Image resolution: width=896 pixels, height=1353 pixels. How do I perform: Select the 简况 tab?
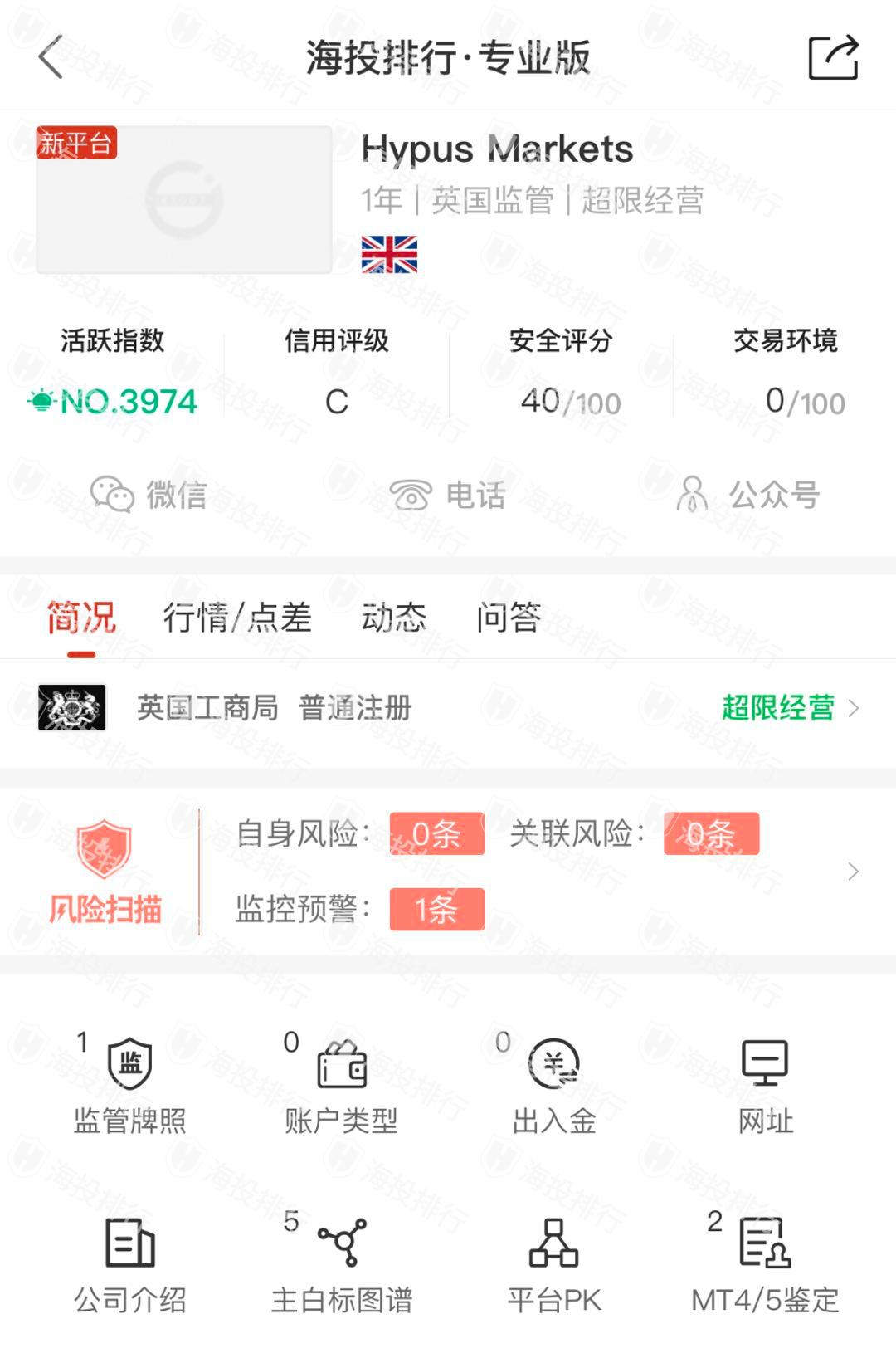81,618
